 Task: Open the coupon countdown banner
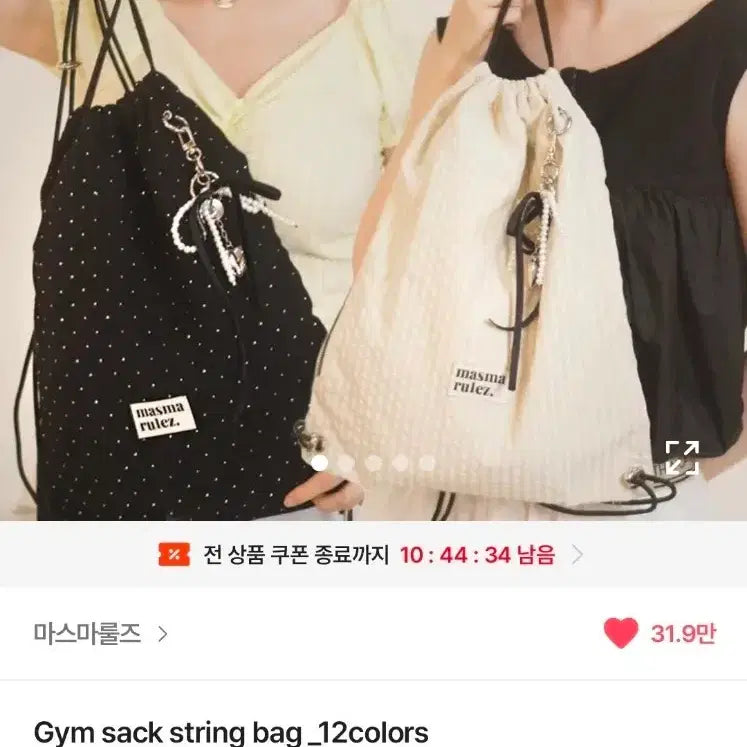pyautogui.click(x=372, y=555)
